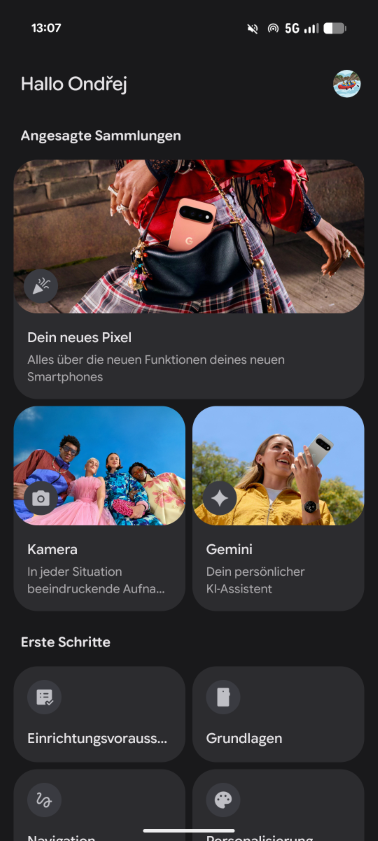Open the Gemini collection card
Viewport: 378px width, 841px height.
click(278, 508)
